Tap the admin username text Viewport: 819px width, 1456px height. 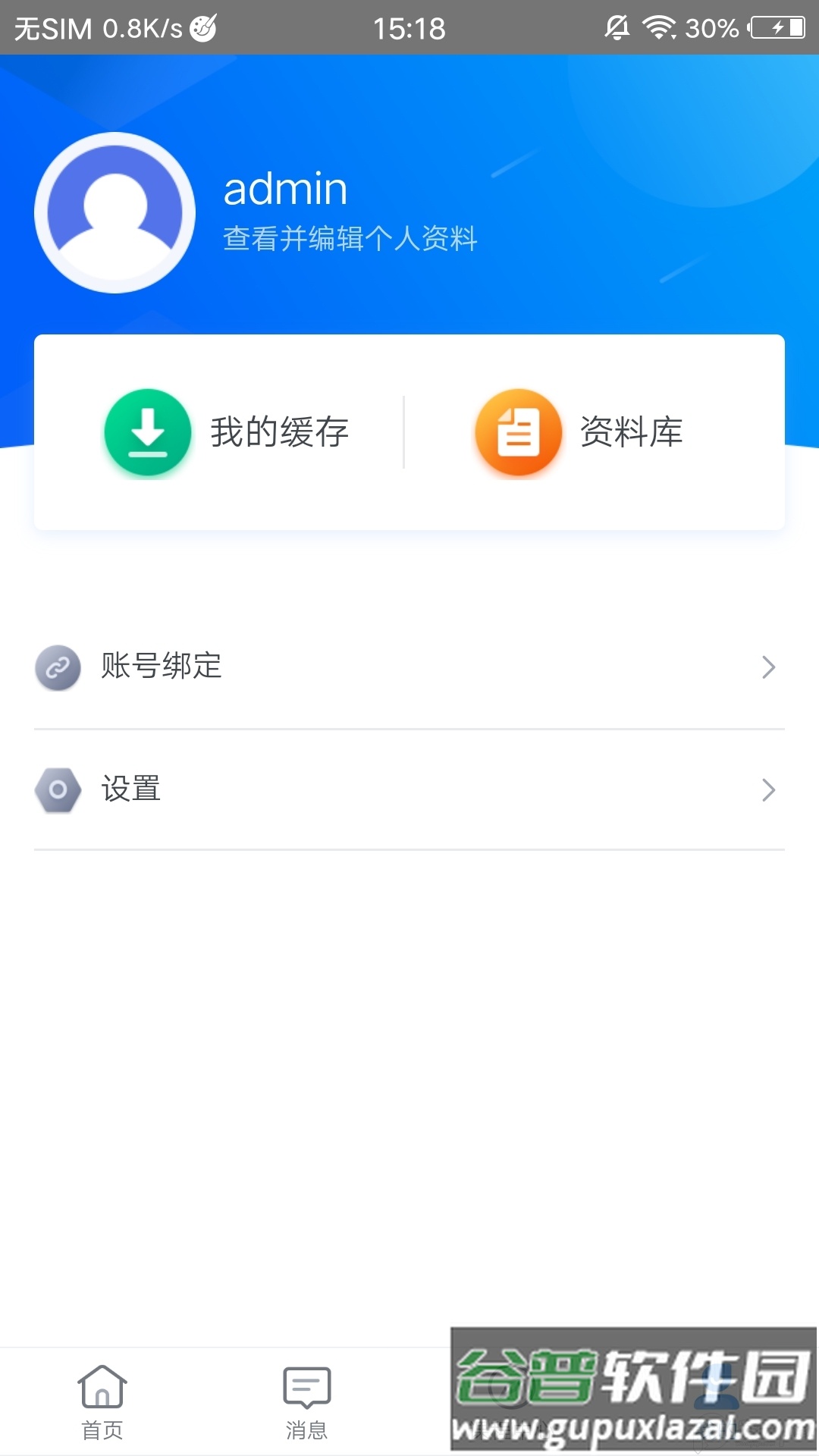tap(284, 188)
